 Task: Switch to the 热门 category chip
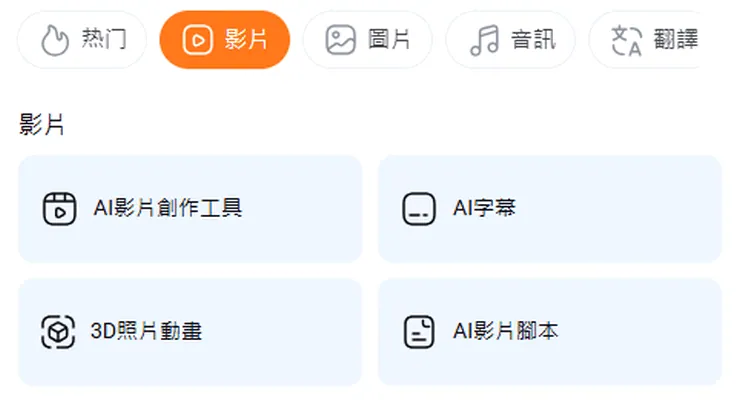(82, 40)
